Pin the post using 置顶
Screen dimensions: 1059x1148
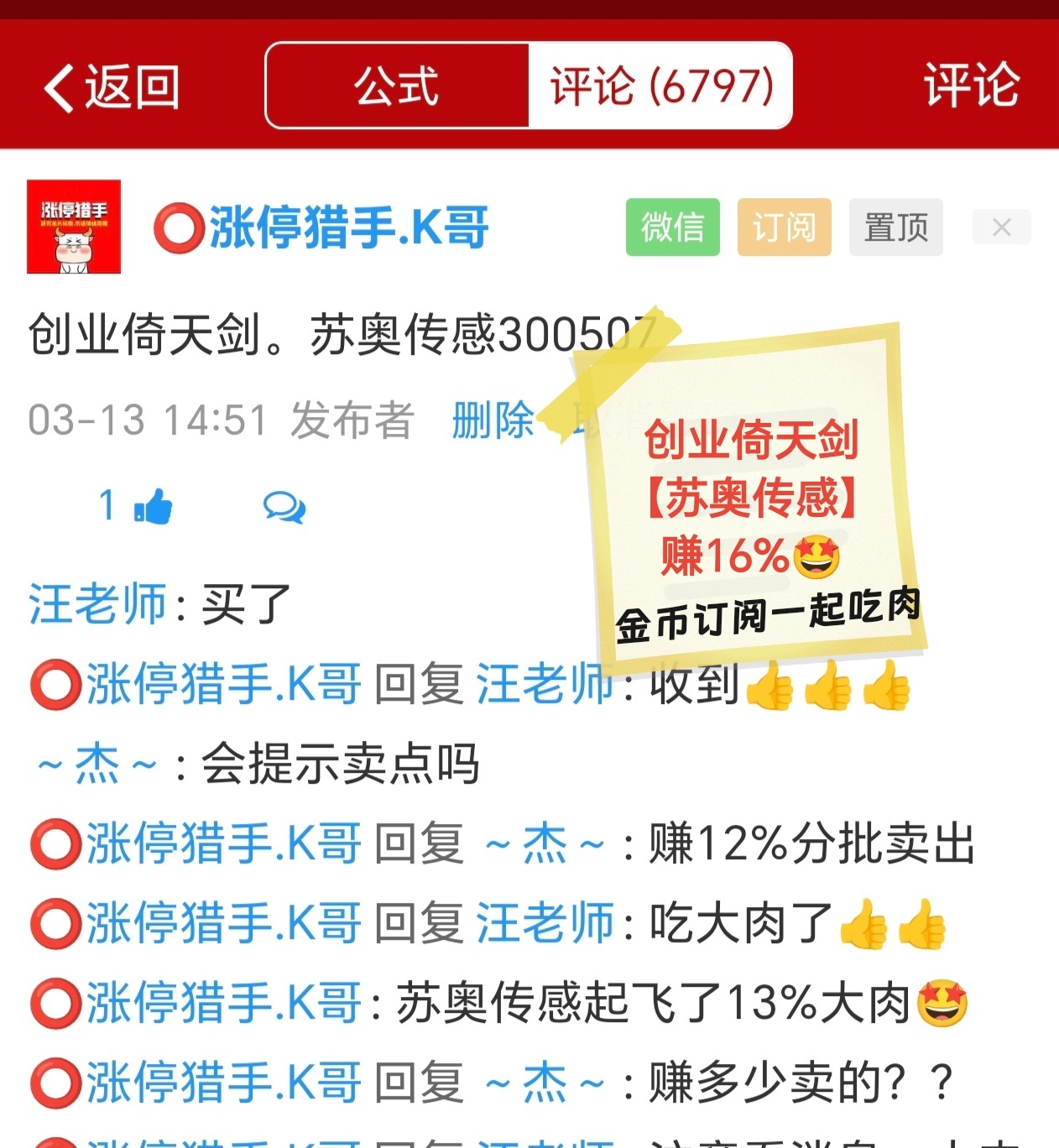[x=895, y=227]
